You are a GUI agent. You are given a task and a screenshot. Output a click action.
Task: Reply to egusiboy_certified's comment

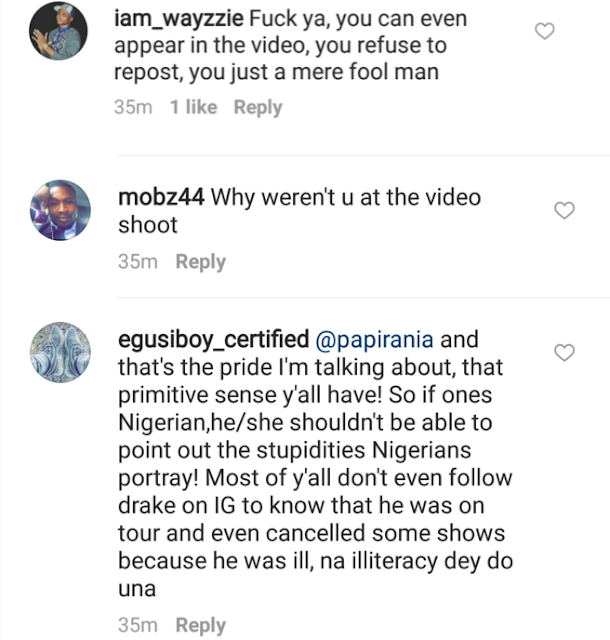coord(200,625)
